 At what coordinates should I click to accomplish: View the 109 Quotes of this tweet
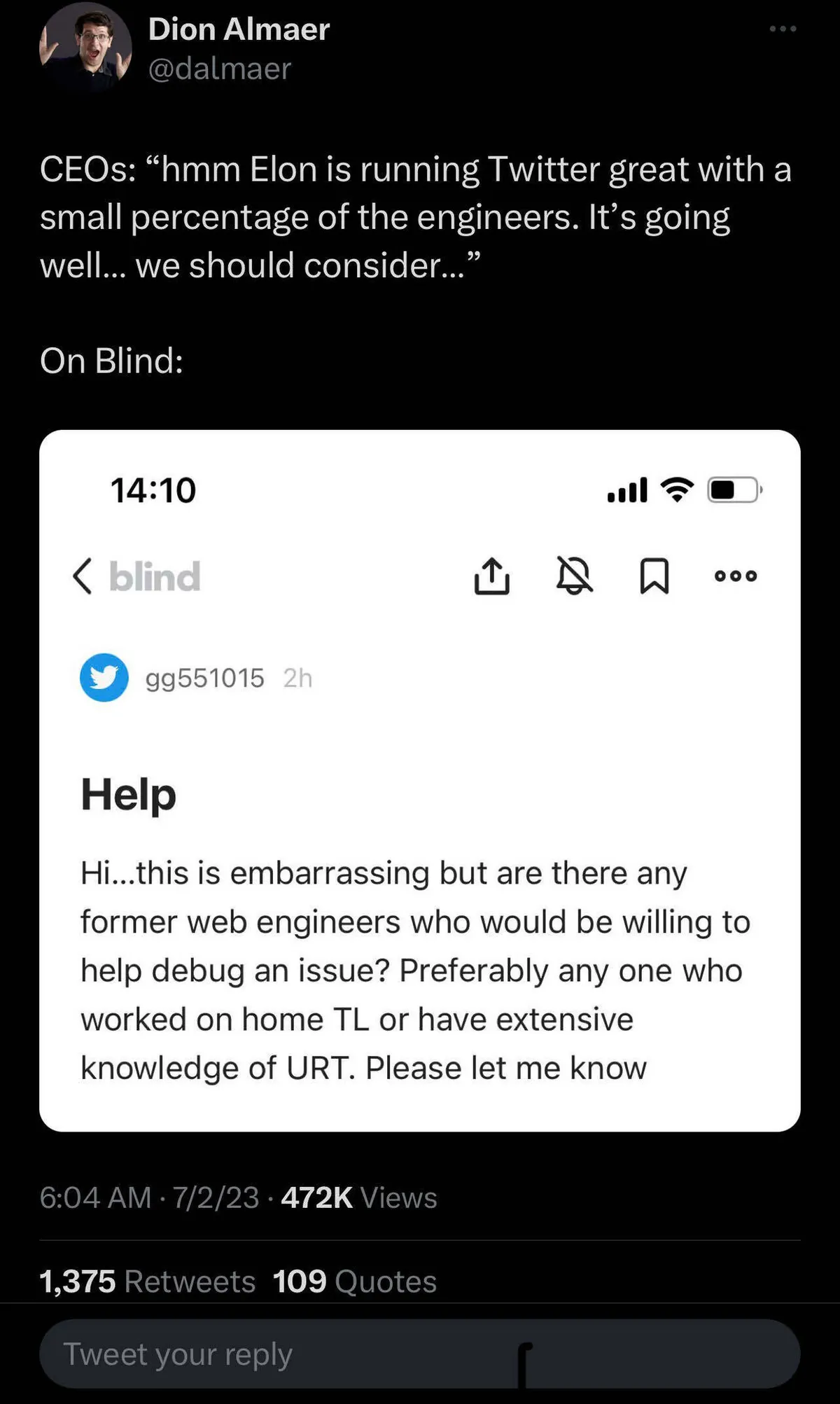pos(355,1282)
